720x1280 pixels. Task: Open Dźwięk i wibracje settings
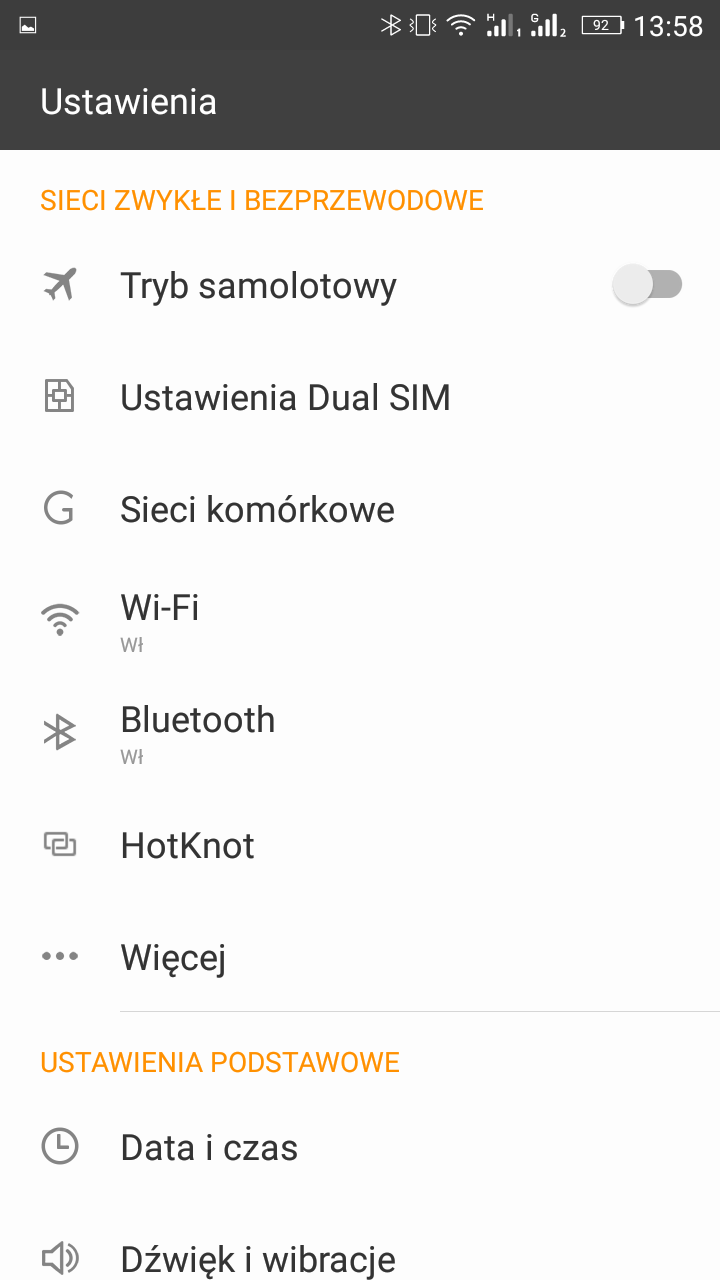258,1258
